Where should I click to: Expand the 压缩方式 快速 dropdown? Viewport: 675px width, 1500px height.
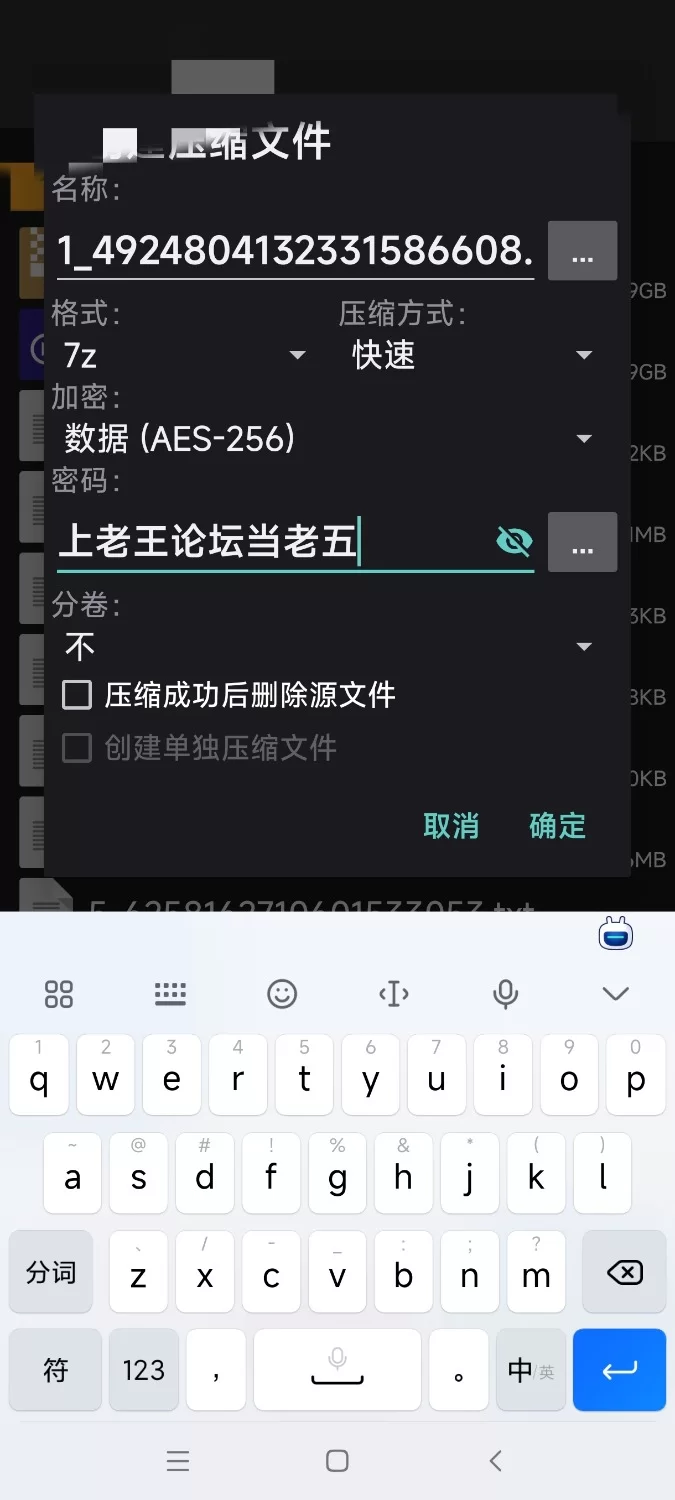(472, 355)
